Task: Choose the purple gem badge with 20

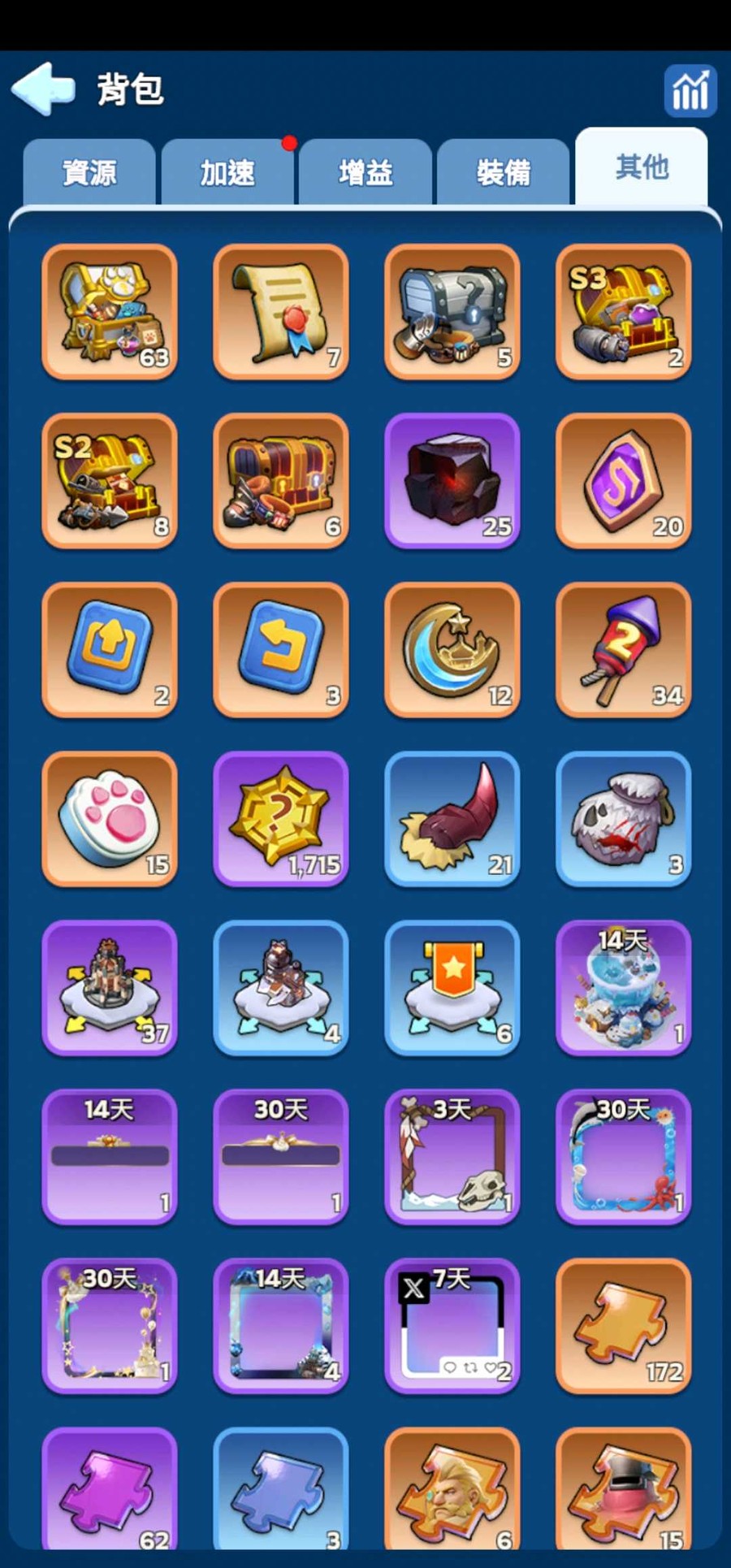Action: 623,481
